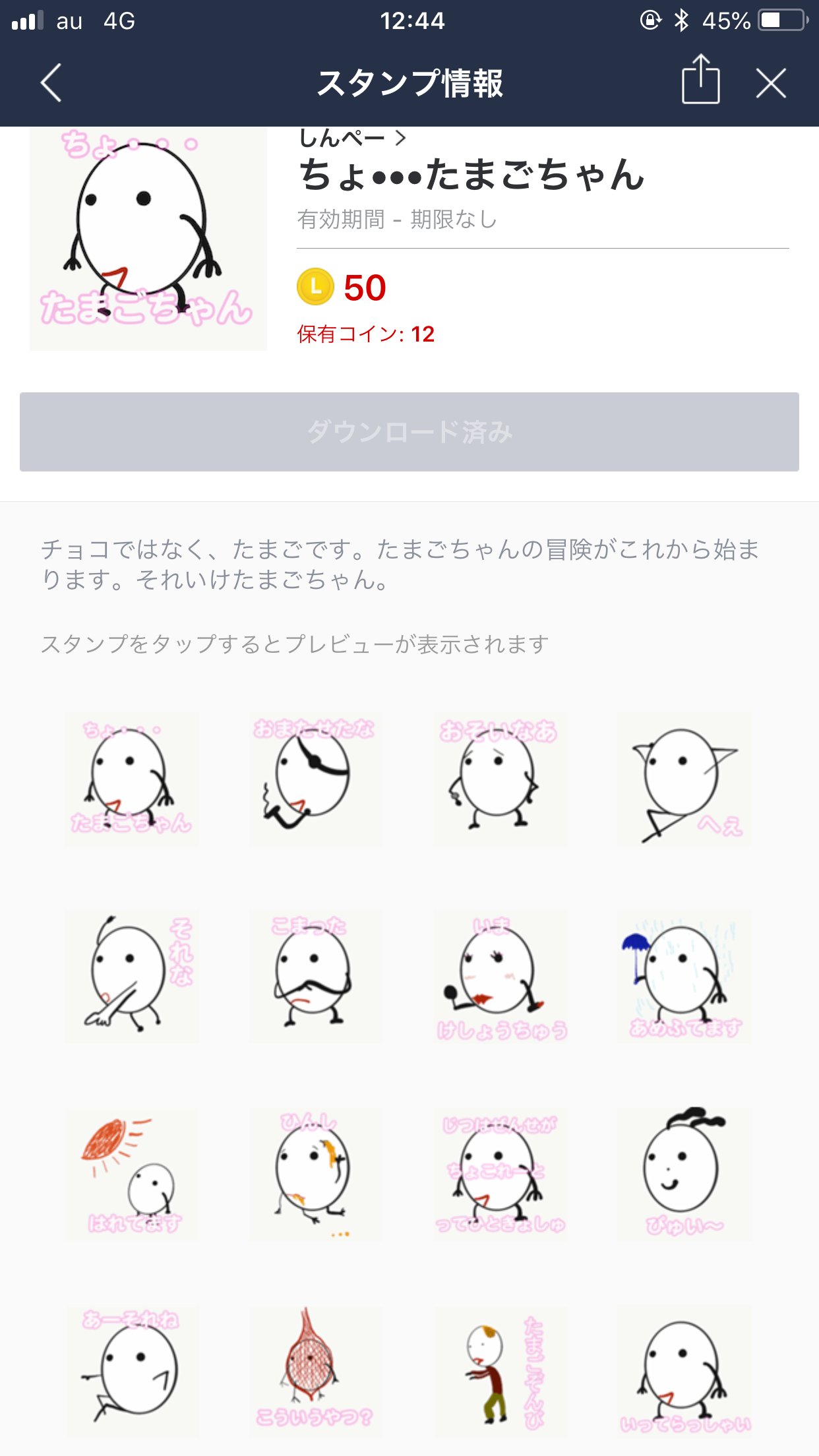Preview the けしょうちゅう sticker
The width and height of the screenshot is (819, 1456).
[500, 977]
